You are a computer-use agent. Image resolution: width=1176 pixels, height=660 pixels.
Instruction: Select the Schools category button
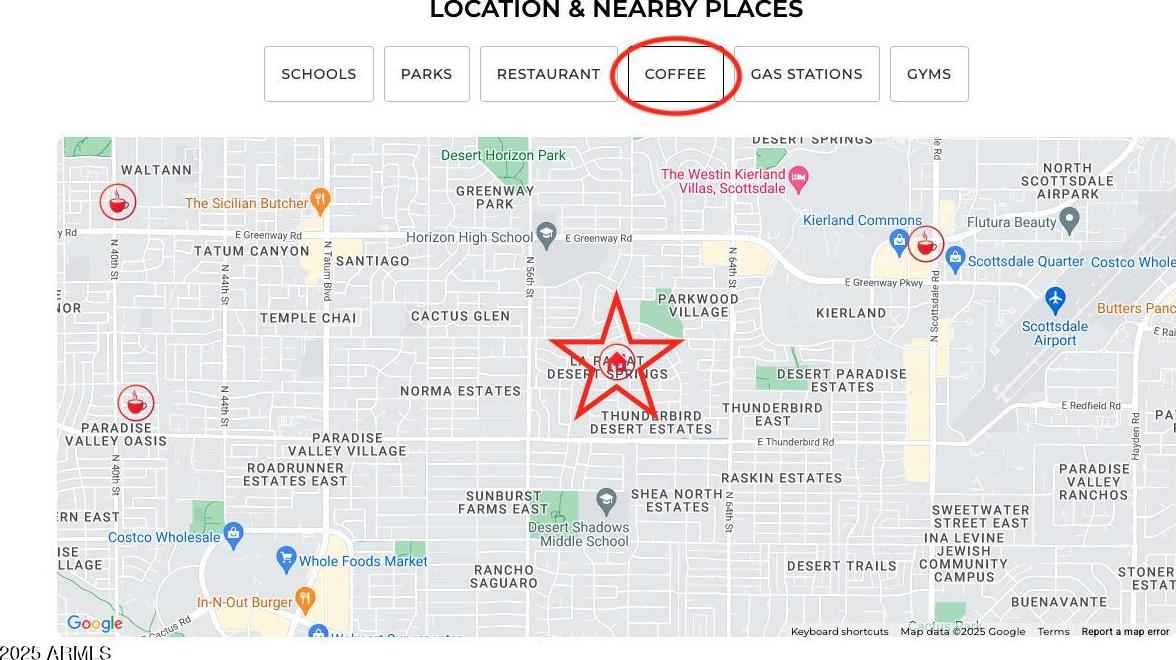pyautogui.click(x=318, y=74)
